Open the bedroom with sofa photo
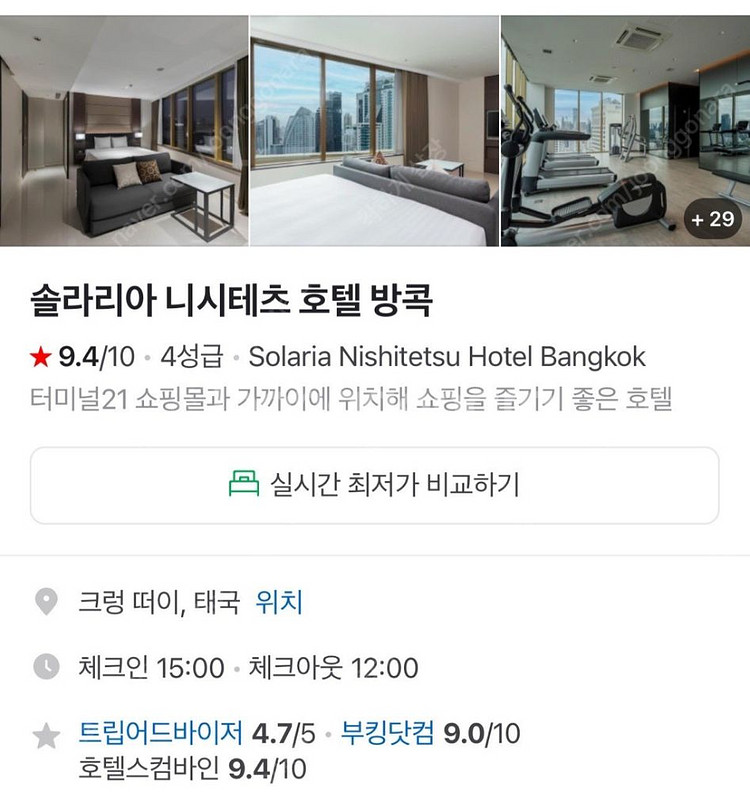The width and height of the screenshot is (750, 812). pos(124,130)
